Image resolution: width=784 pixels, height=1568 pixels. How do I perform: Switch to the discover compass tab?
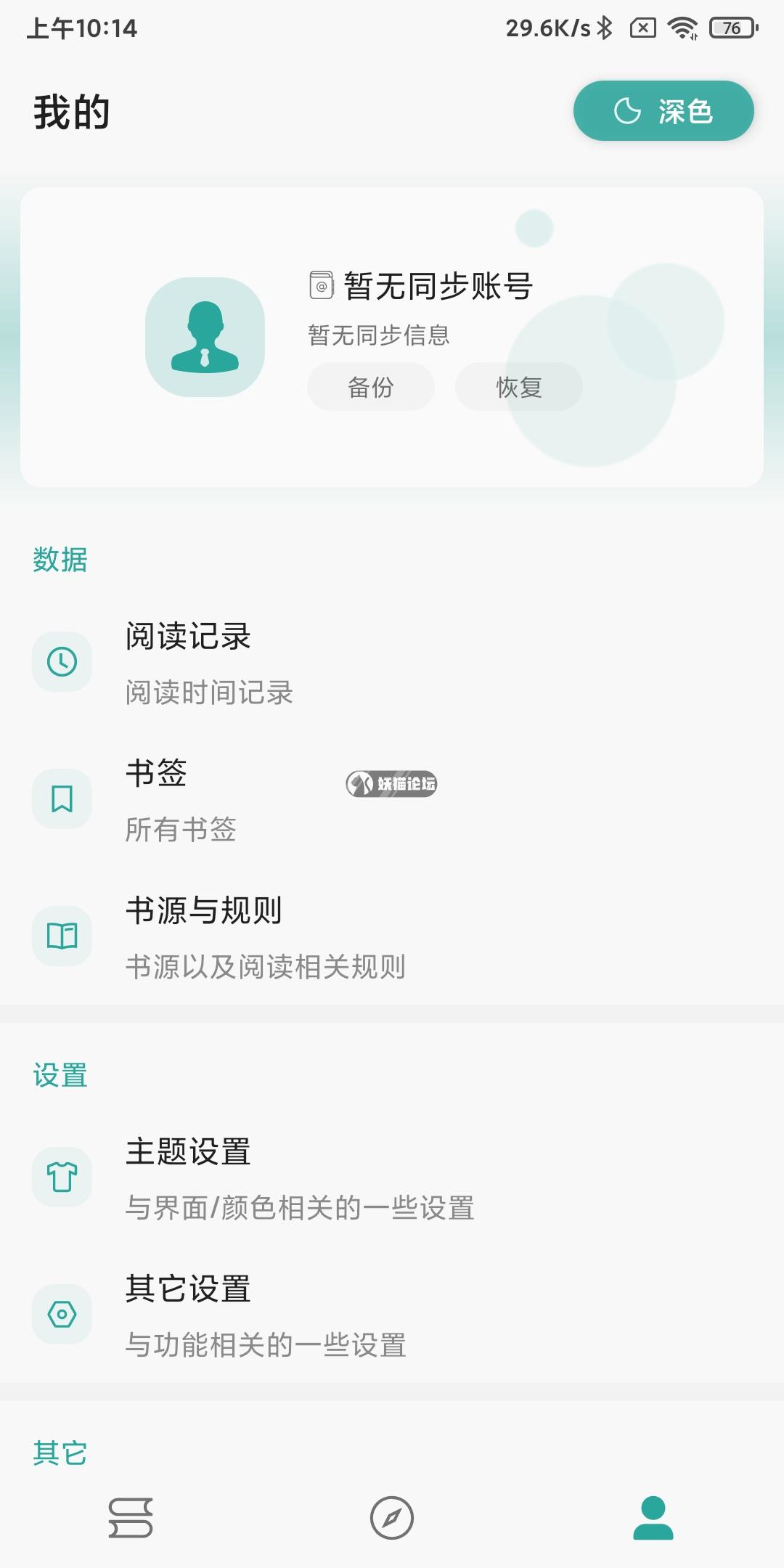click(392, 1517)
